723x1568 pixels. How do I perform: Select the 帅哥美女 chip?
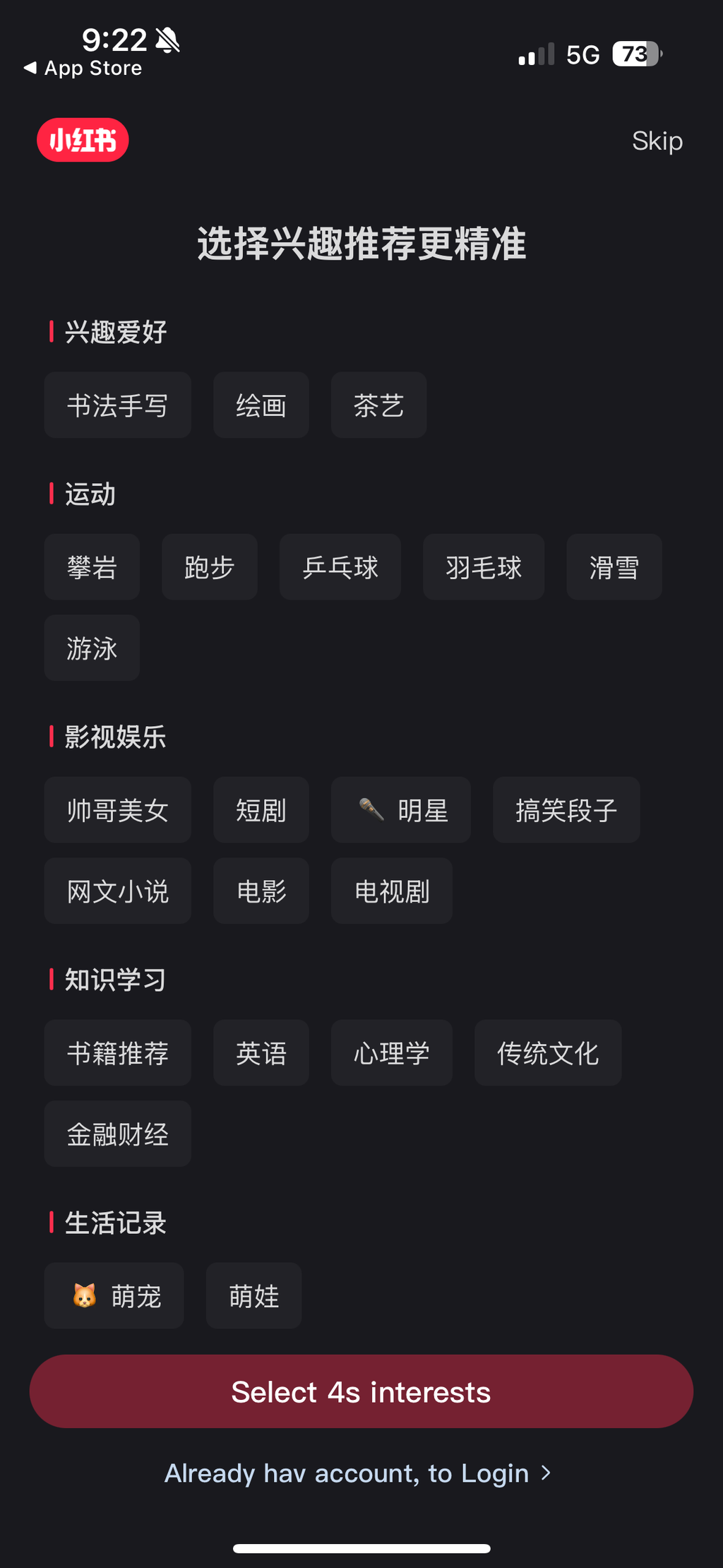pos(117,810)
